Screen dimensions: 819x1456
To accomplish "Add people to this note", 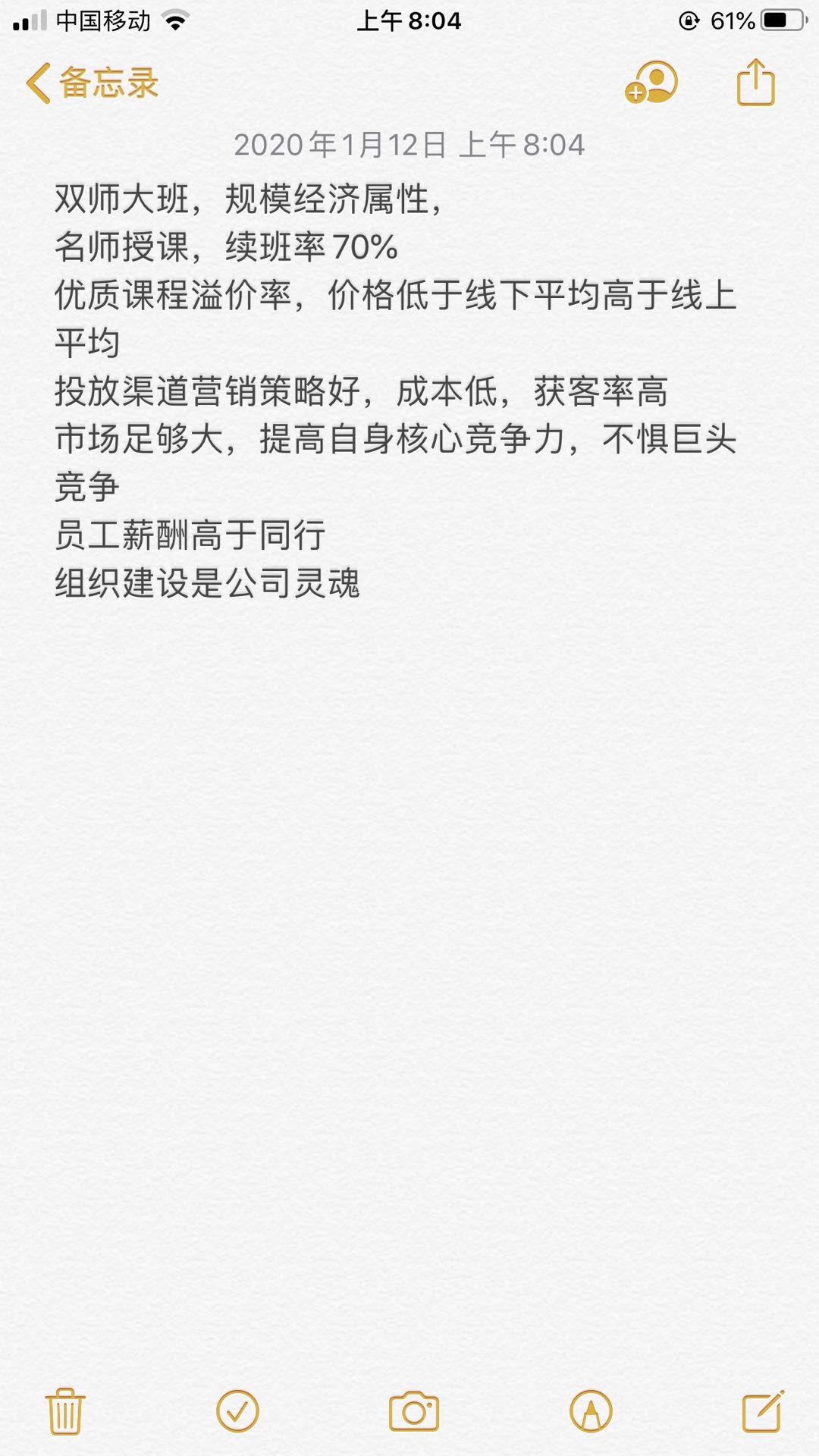I will tap(651, 83).
